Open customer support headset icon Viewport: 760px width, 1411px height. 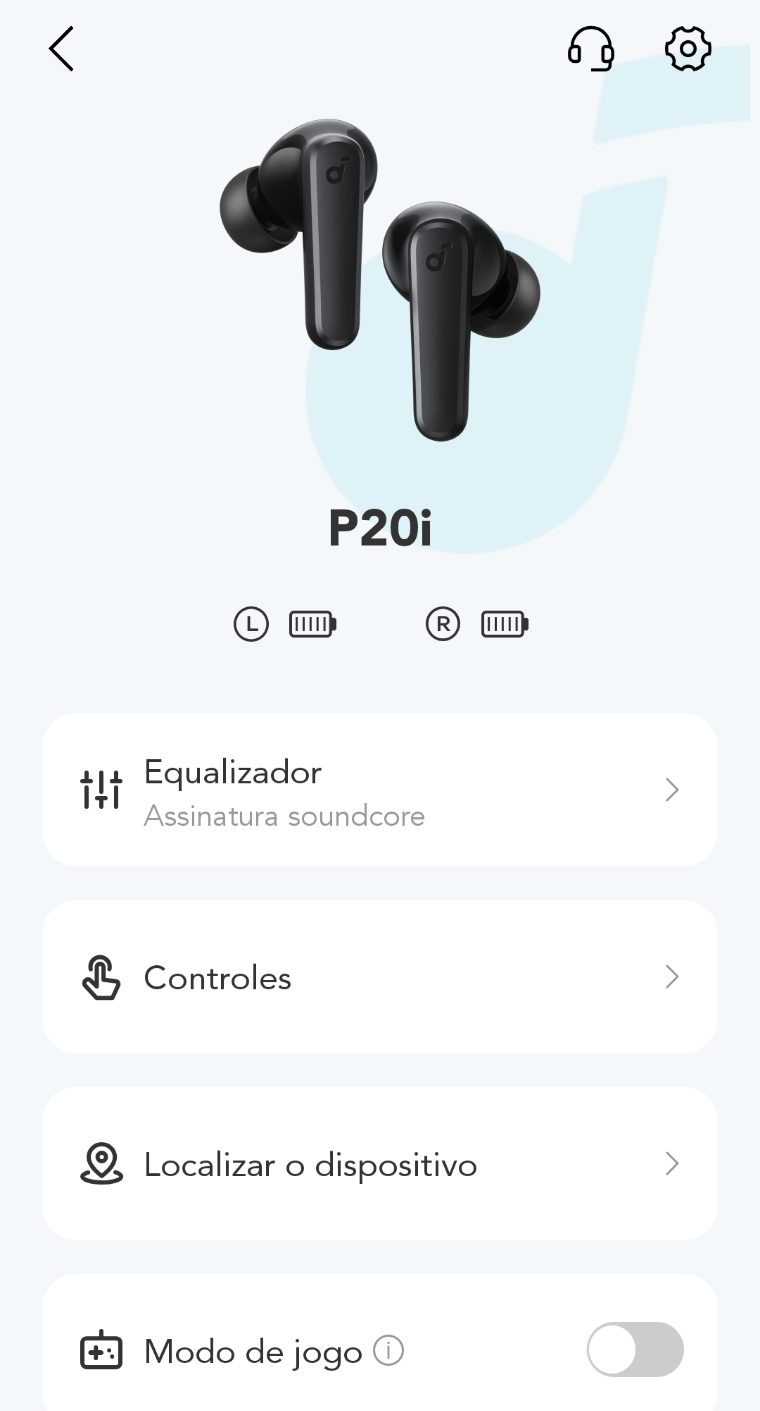click(x=590, y=49)
